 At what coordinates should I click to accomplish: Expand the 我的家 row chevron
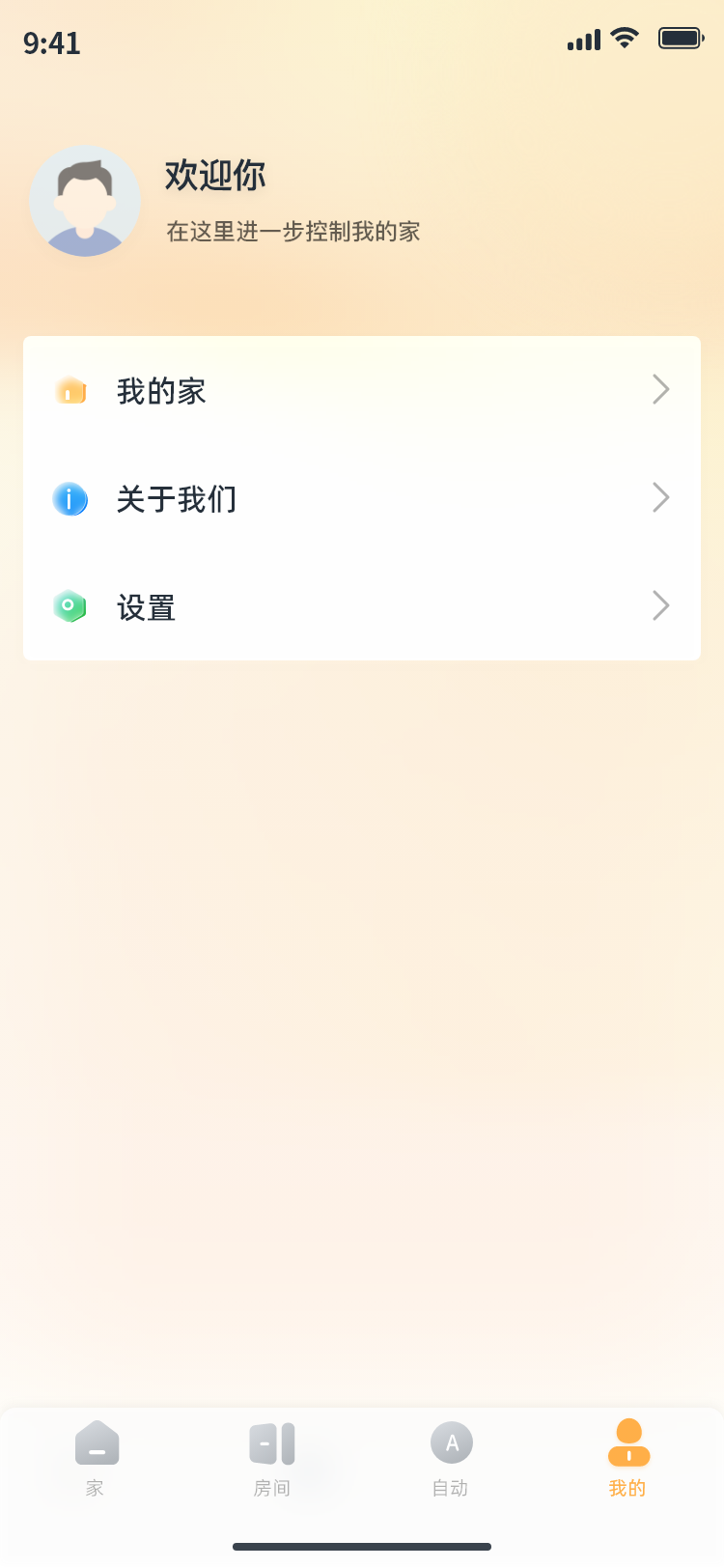click(x=660, y=389)
